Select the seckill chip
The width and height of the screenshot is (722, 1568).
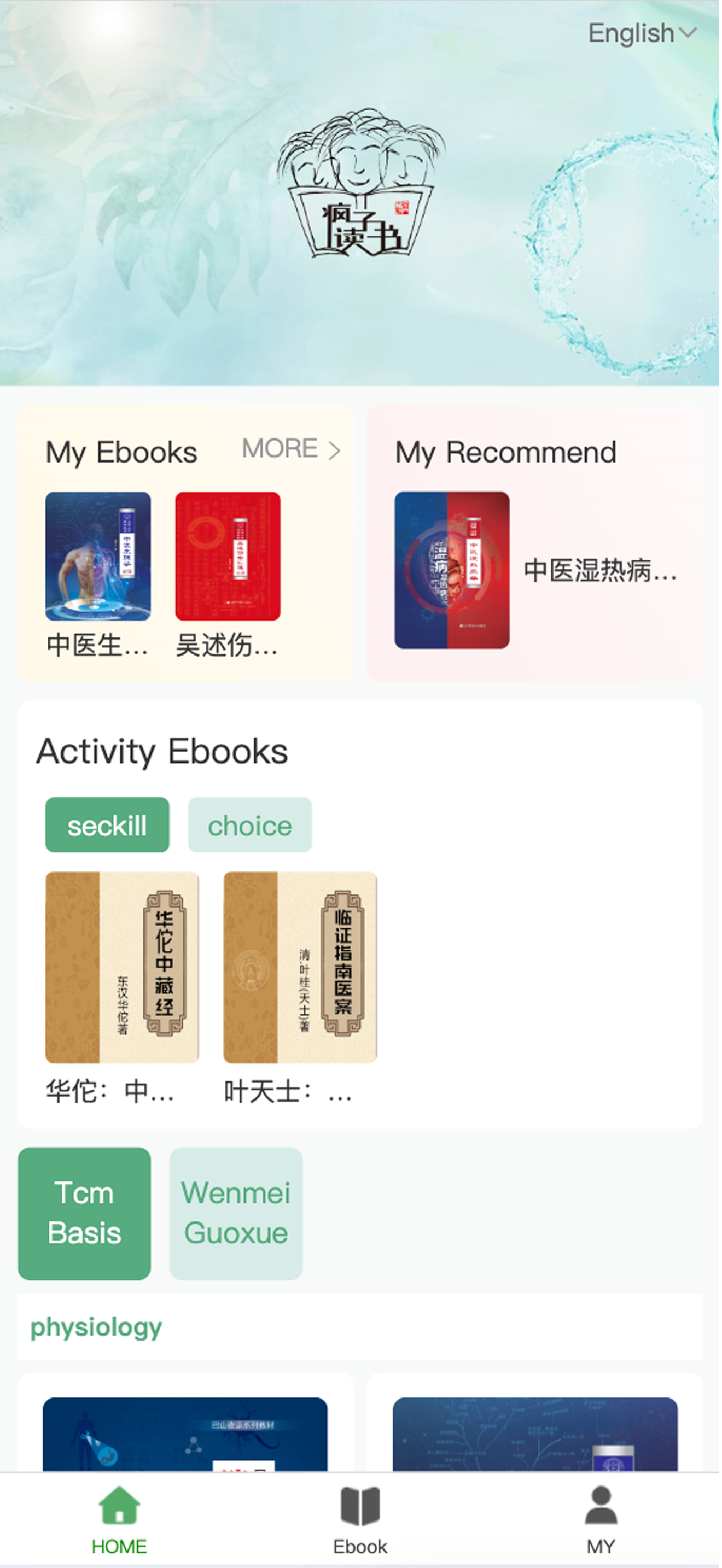pyautogui.click(x=107, y=825)
